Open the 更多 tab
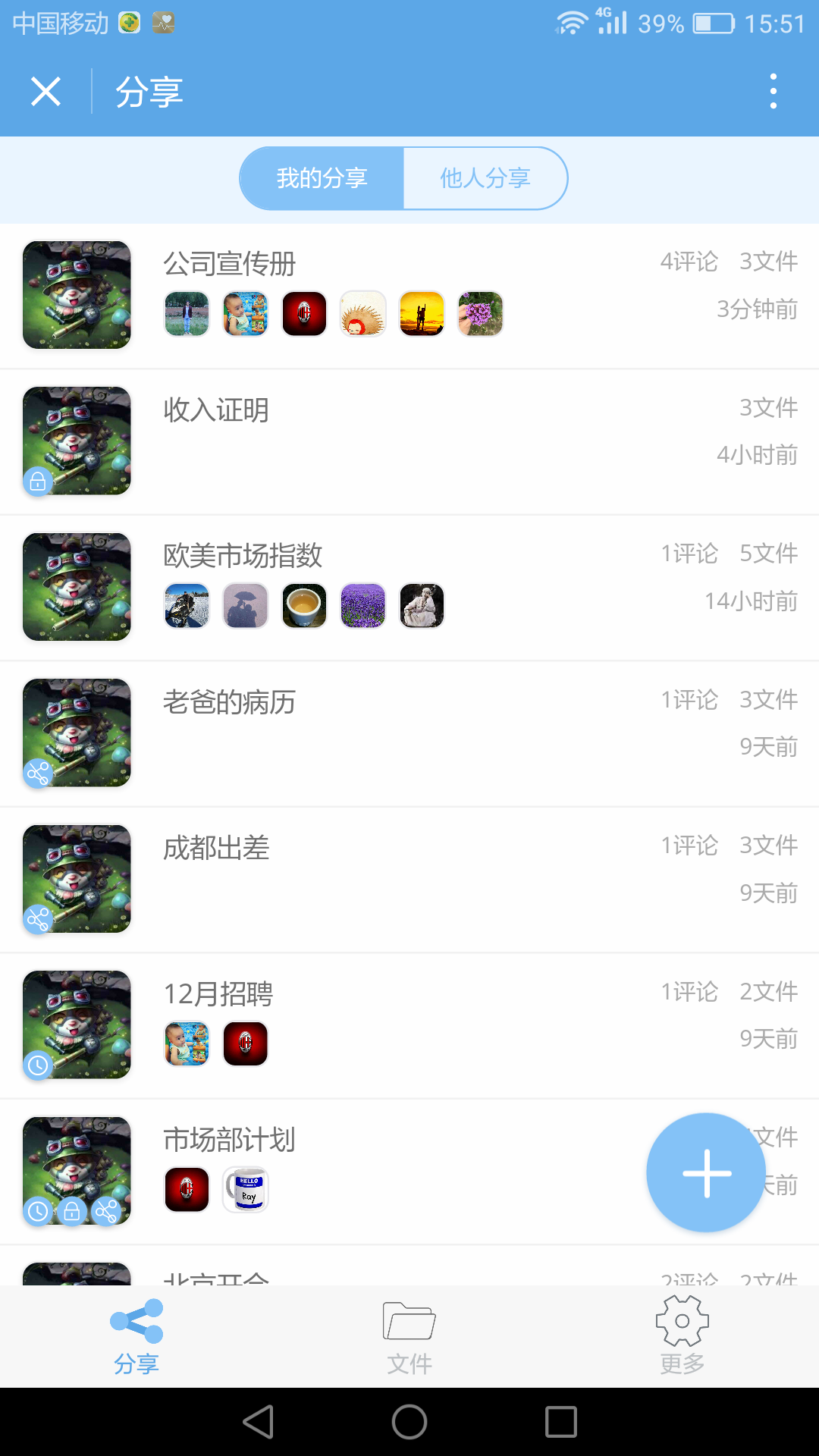This screenshot has height=1456, width=819. point(682,1336)
